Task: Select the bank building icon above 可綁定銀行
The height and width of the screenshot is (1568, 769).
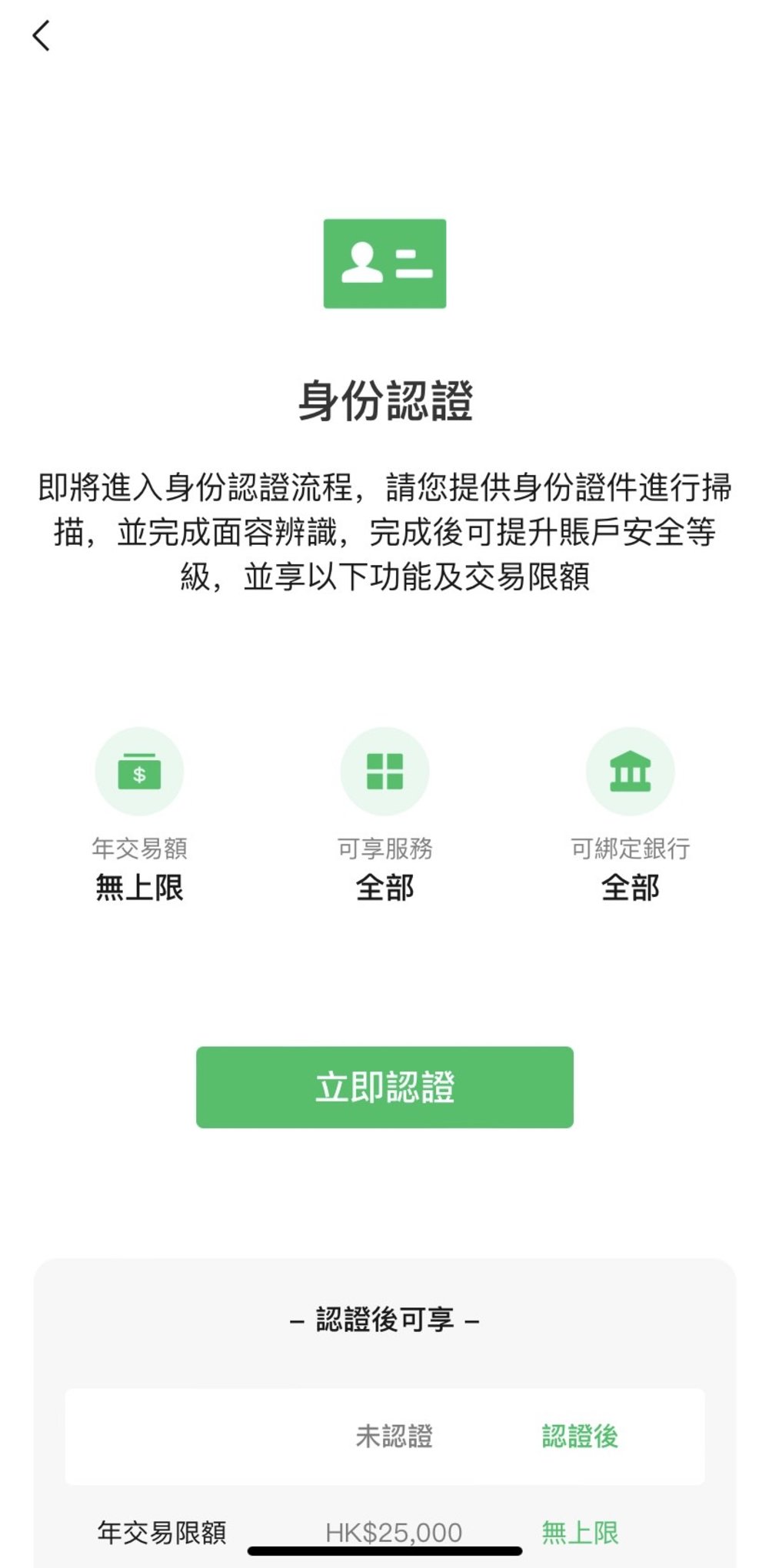Action: coord(630,771)
